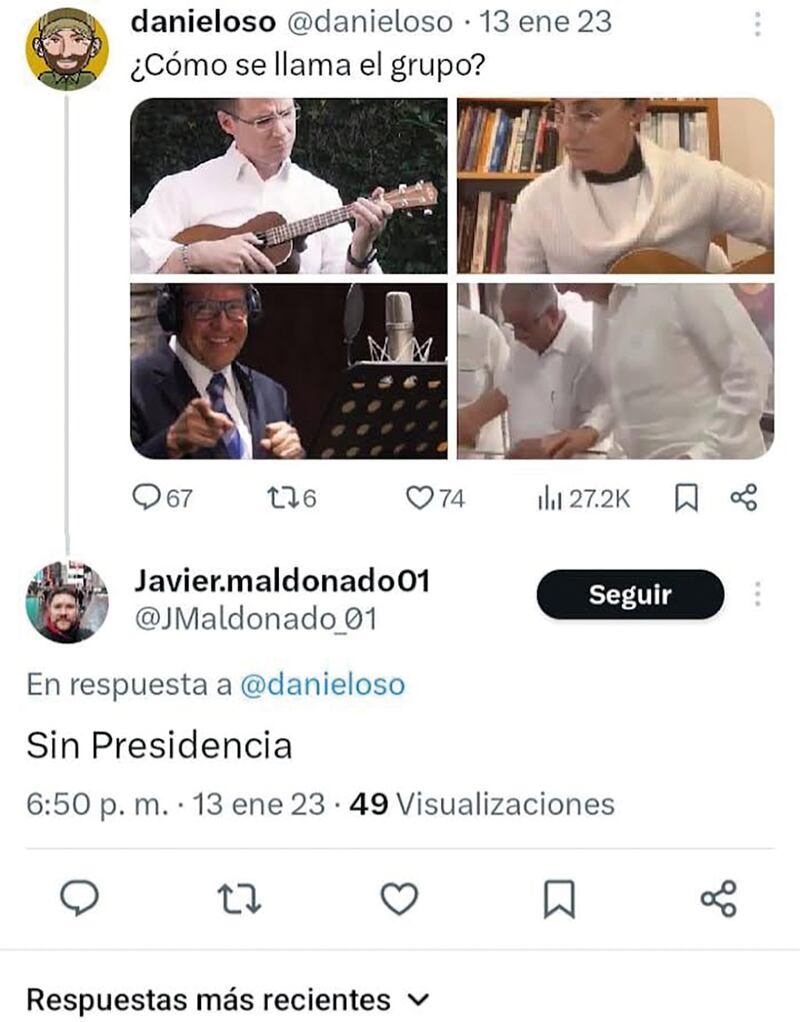The image size is (800, 1022).
Task: Retweet the Sin Presidencia reply
Action: 240,899
